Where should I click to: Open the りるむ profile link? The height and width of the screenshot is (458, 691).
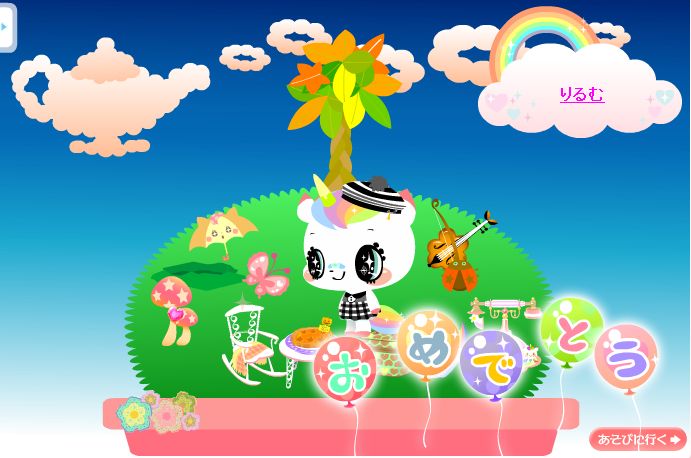[x=581, y=95]
